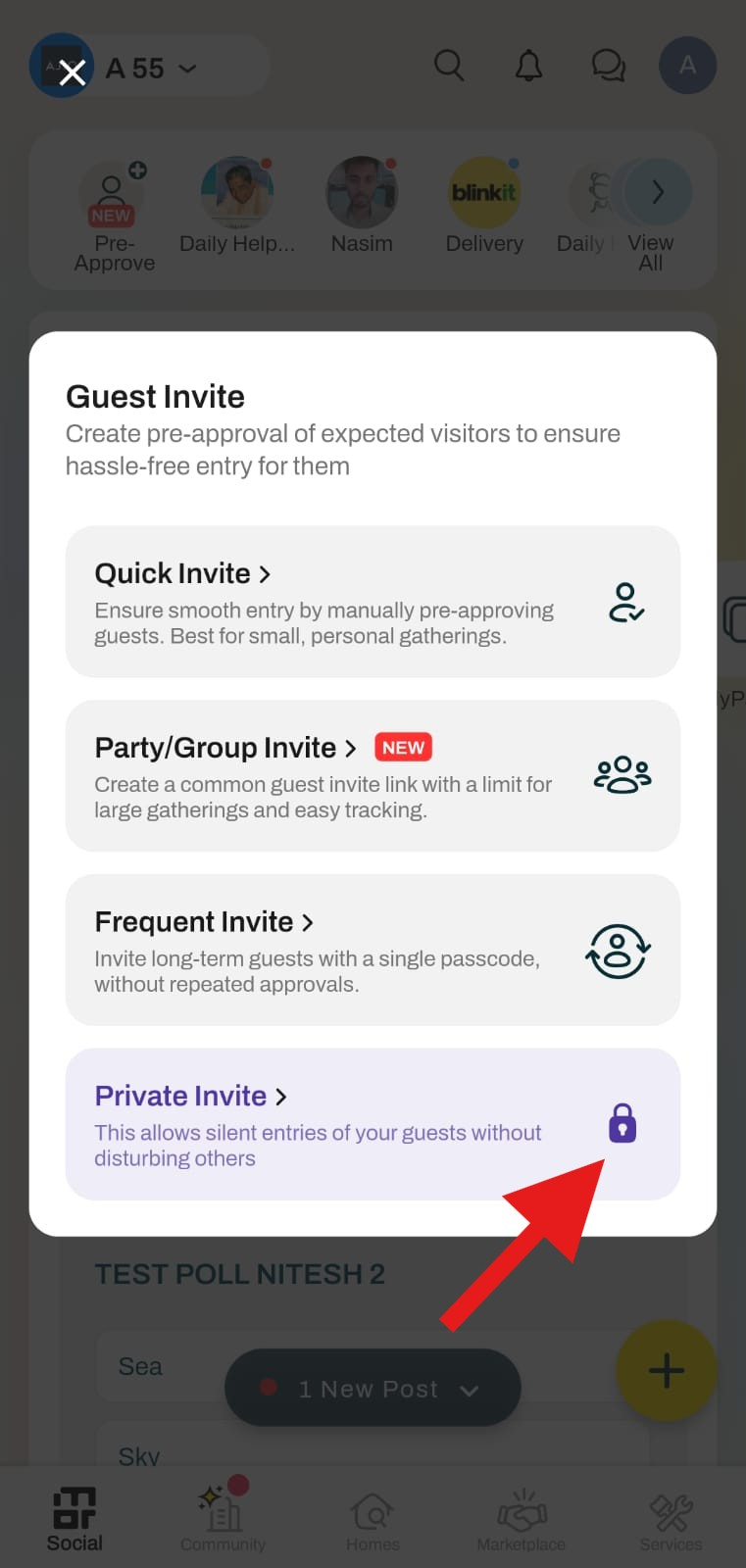This screenshot has width=746, height=1568.
Task: Close the Guest Invite dialog
Action: tap(72, 72)
